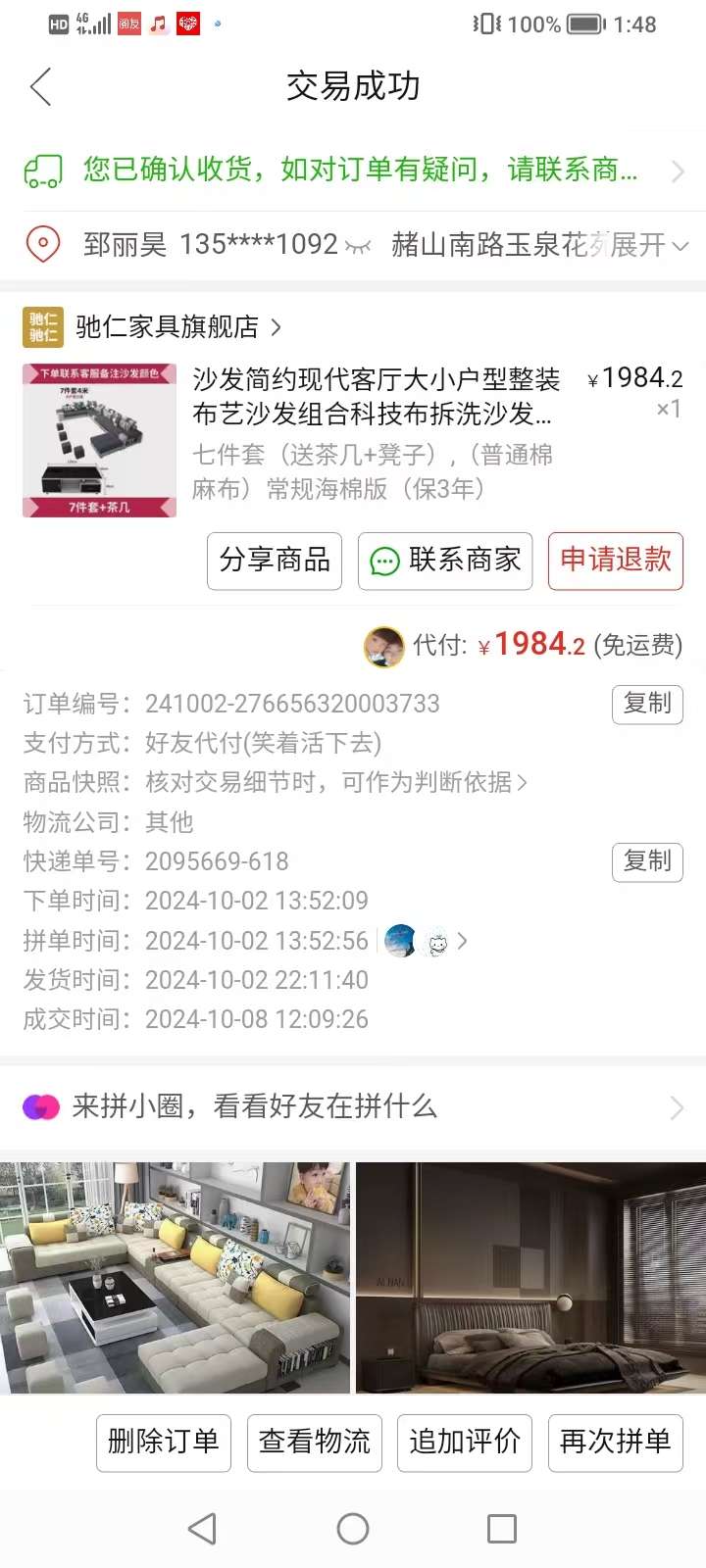Check shipping with 查看物流

314,1443
